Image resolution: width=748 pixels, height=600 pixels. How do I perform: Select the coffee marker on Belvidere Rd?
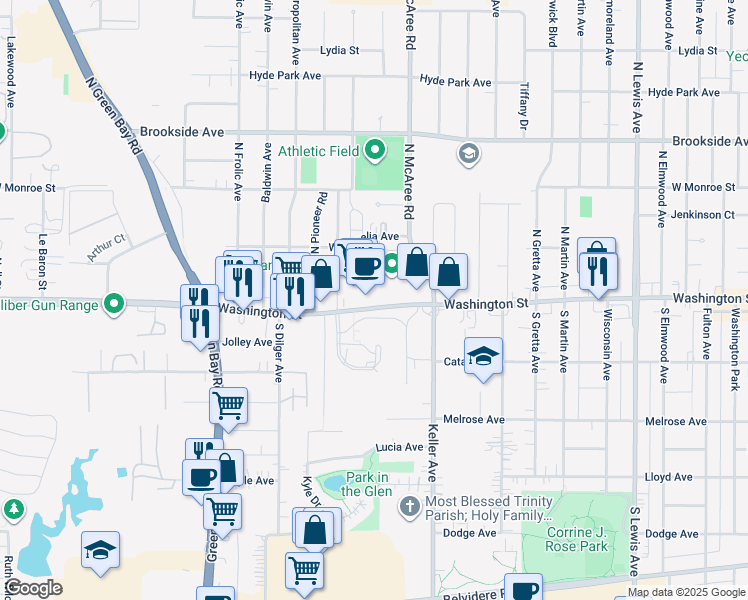click(523, 589)
